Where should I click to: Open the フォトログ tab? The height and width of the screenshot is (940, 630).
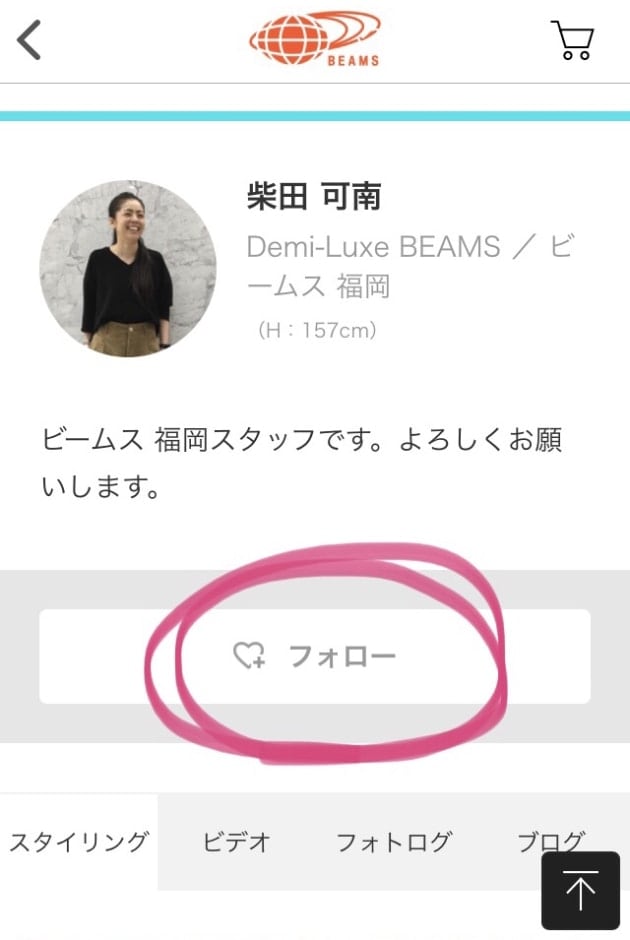point(393,842)
